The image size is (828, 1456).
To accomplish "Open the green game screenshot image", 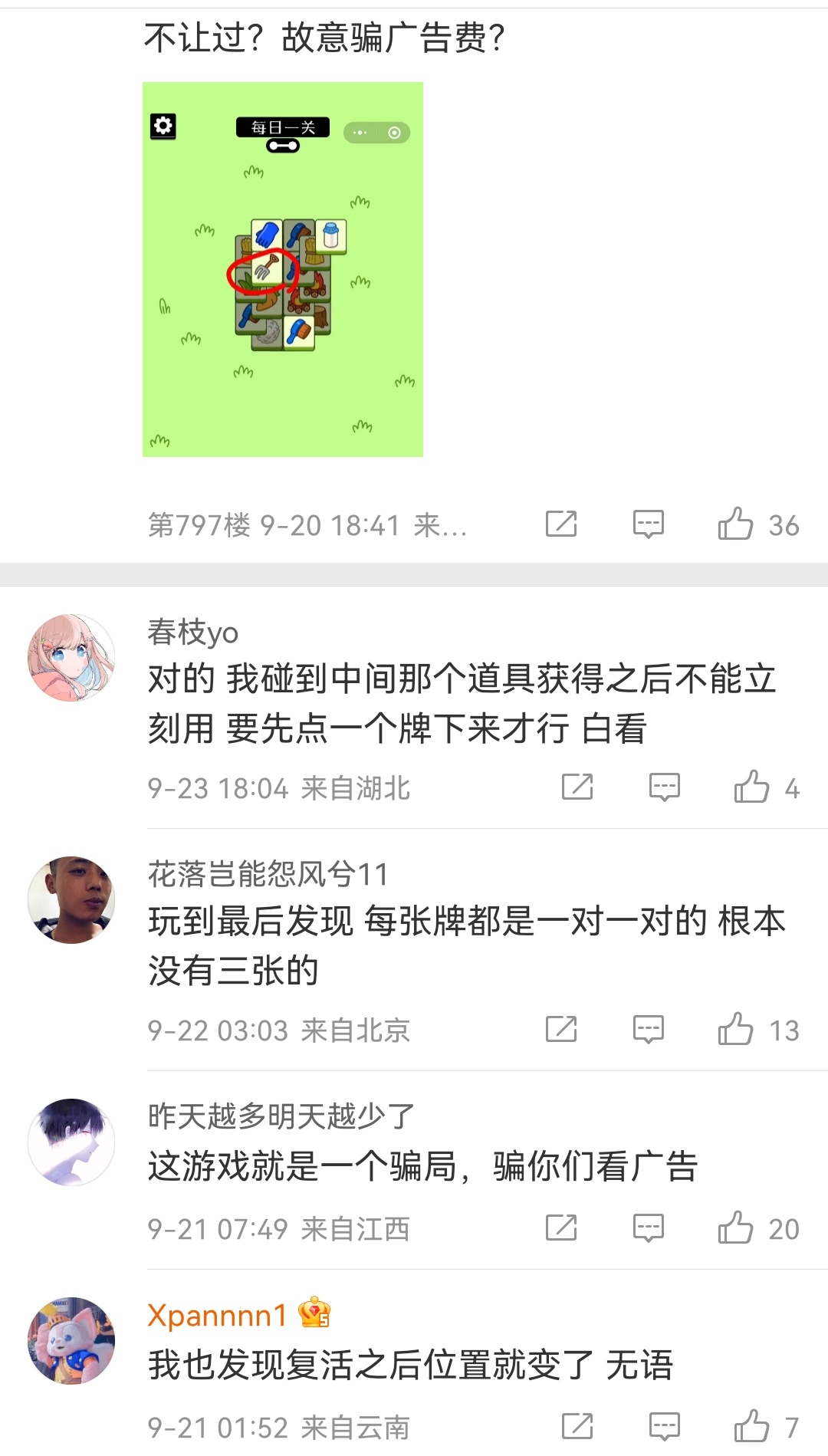I will pyautogui.click(x=283, y=269).
